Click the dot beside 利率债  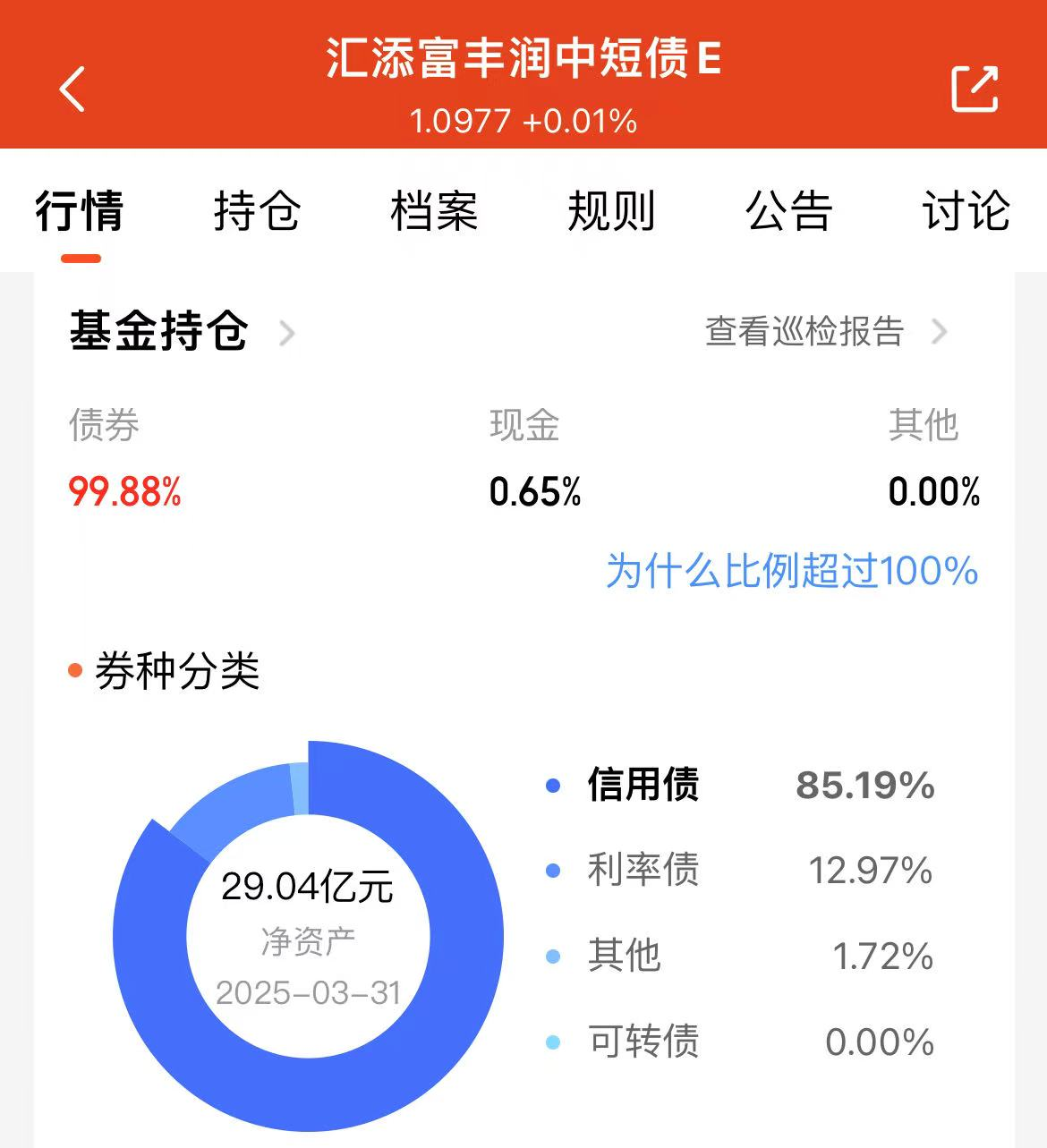click(x=552, y=870)
